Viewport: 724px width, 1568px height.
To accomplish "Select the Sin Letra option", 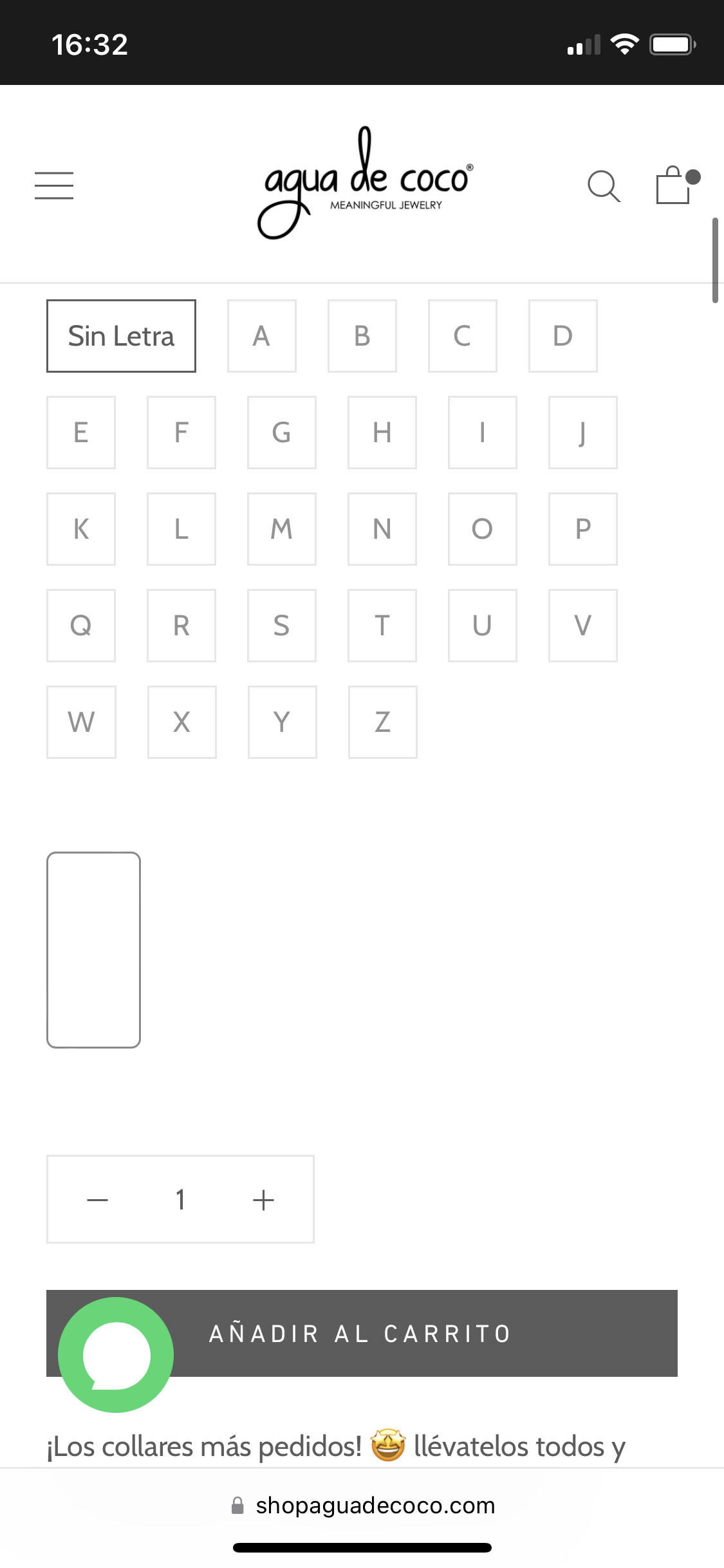I will (121, 336).
